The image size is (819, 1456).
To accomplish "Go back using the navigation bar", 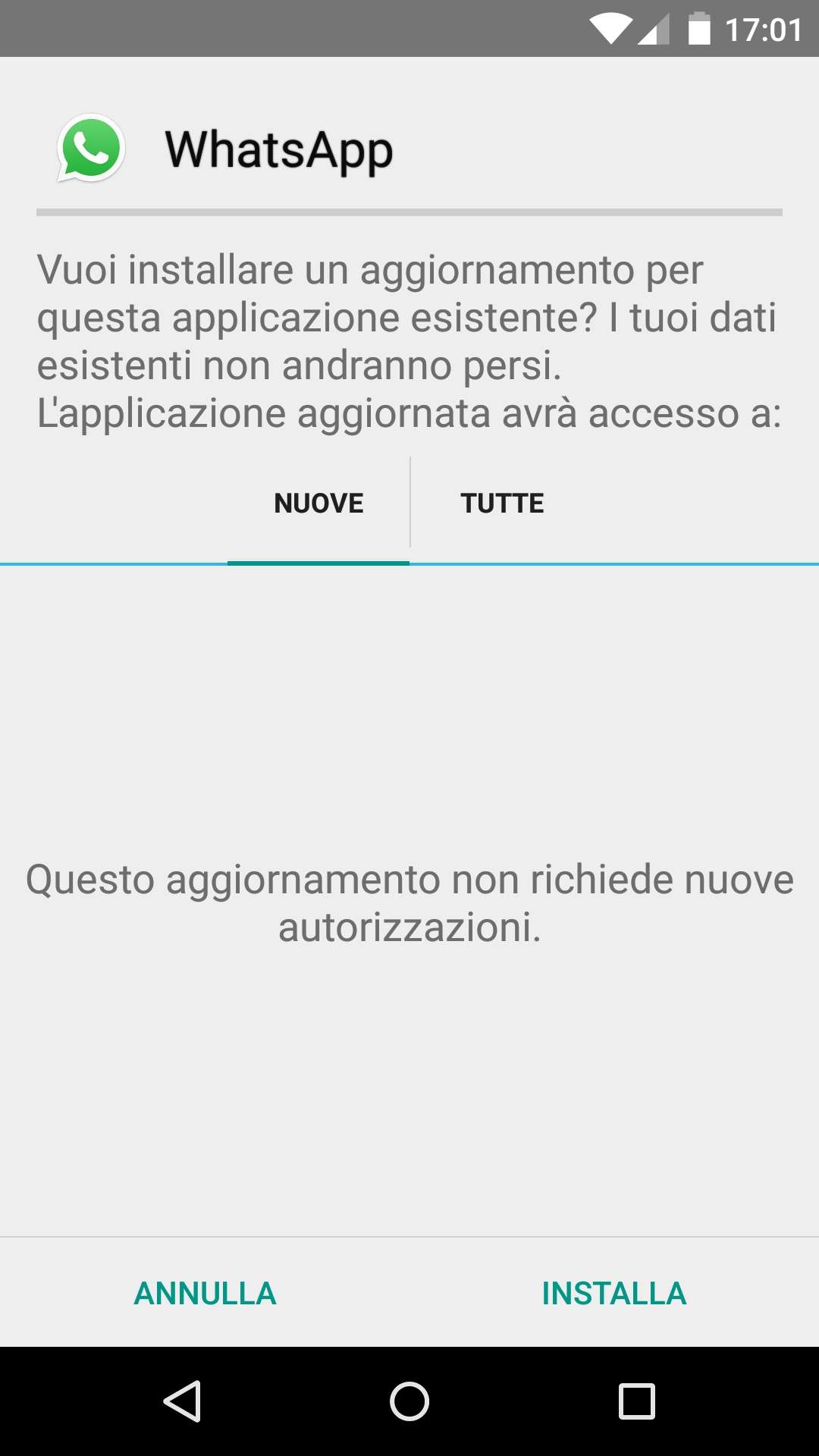I will [x=182, y=1401].
